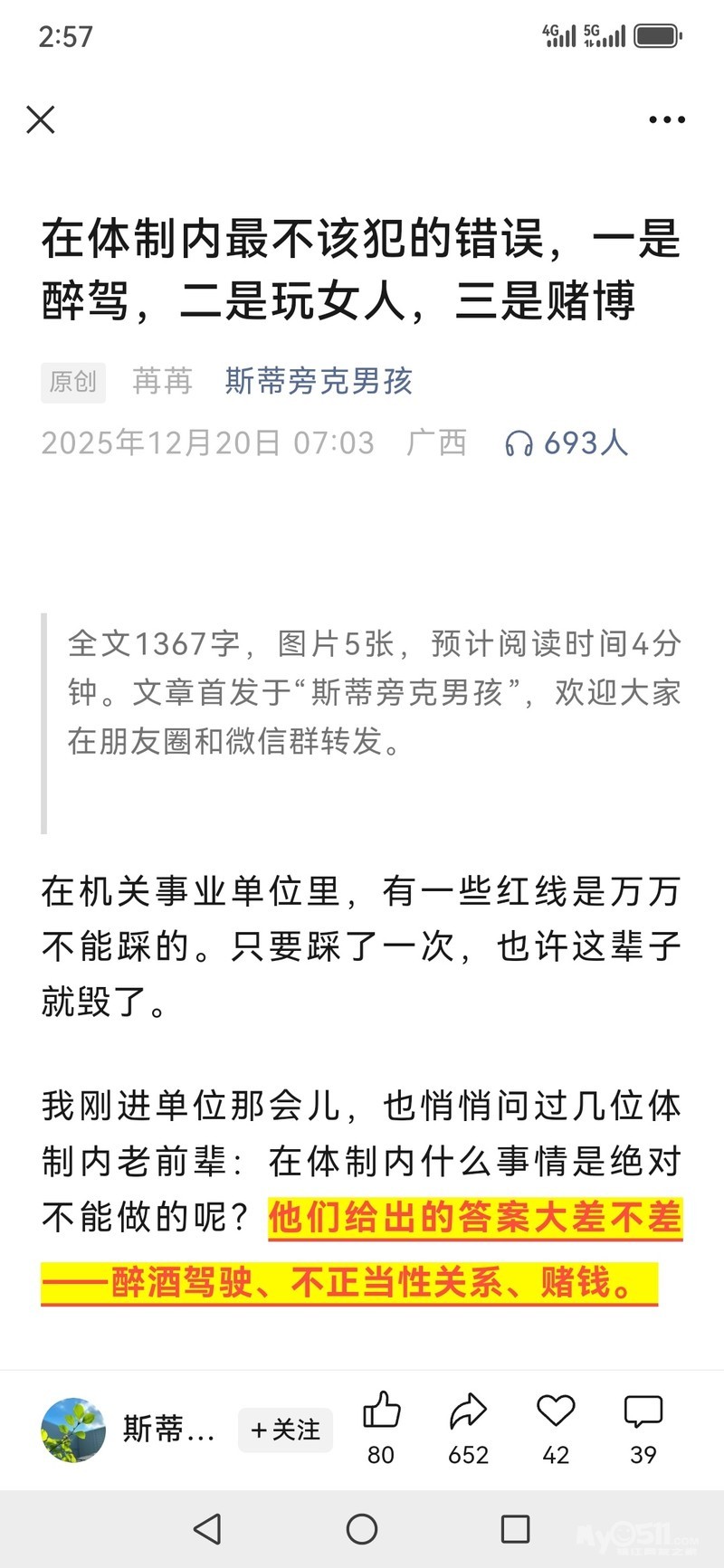
Task: Share the article using the arrow icon
Action: tap(468, 1411)
